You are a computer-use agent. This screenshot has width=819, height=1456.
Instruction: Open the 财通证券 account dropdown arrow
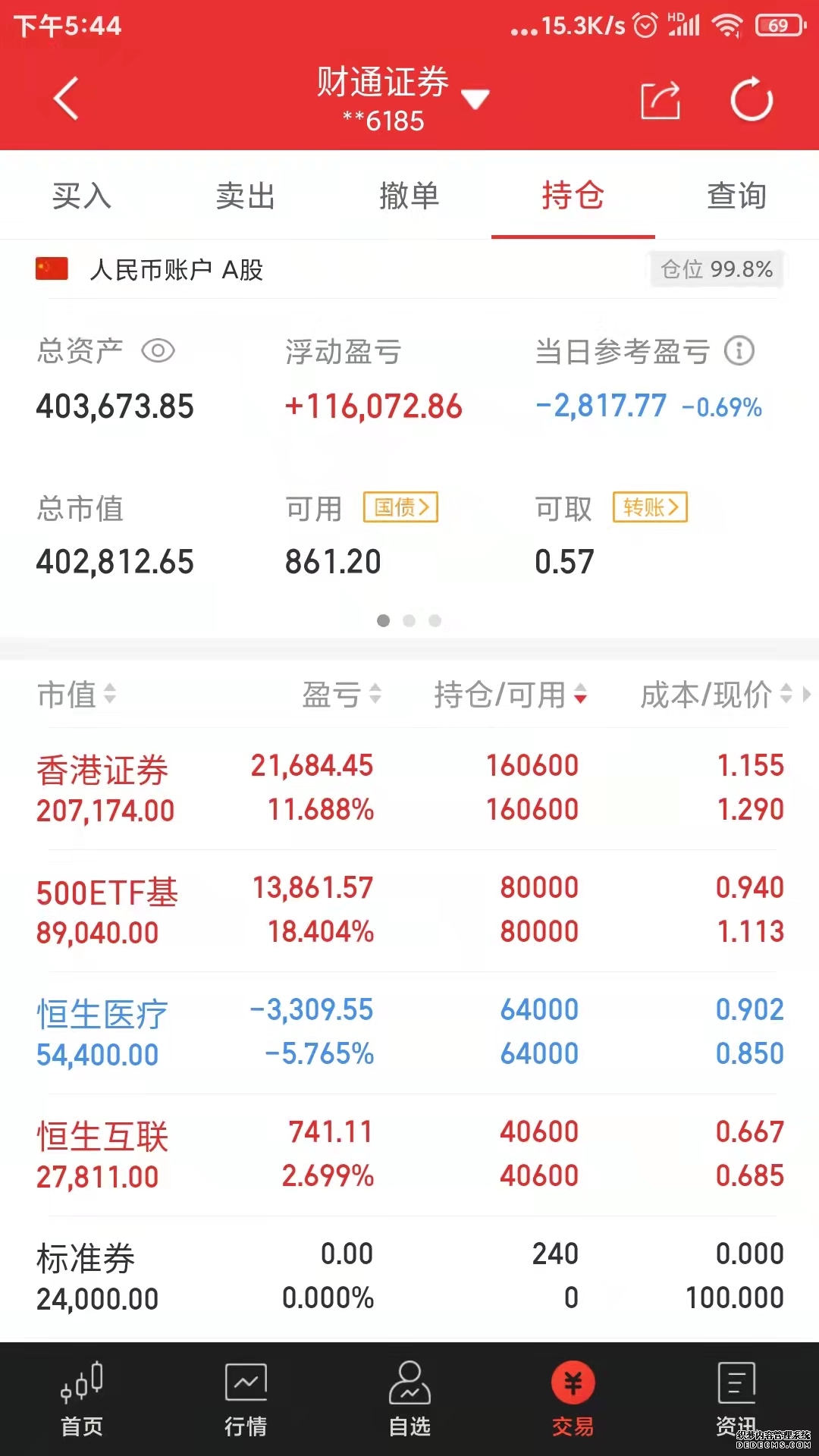[476, 99]
